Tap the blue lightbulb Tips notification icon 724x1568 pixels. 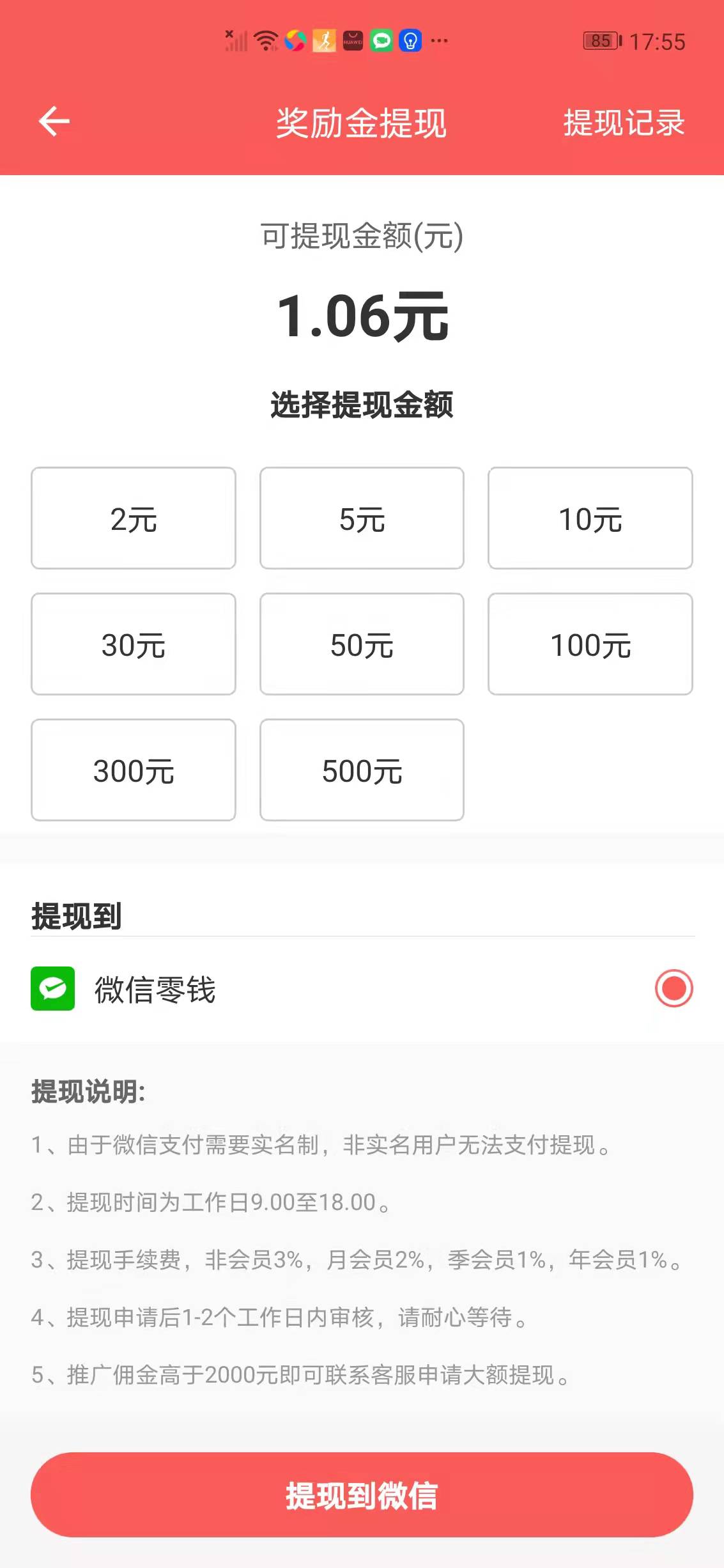coord(410,41)
